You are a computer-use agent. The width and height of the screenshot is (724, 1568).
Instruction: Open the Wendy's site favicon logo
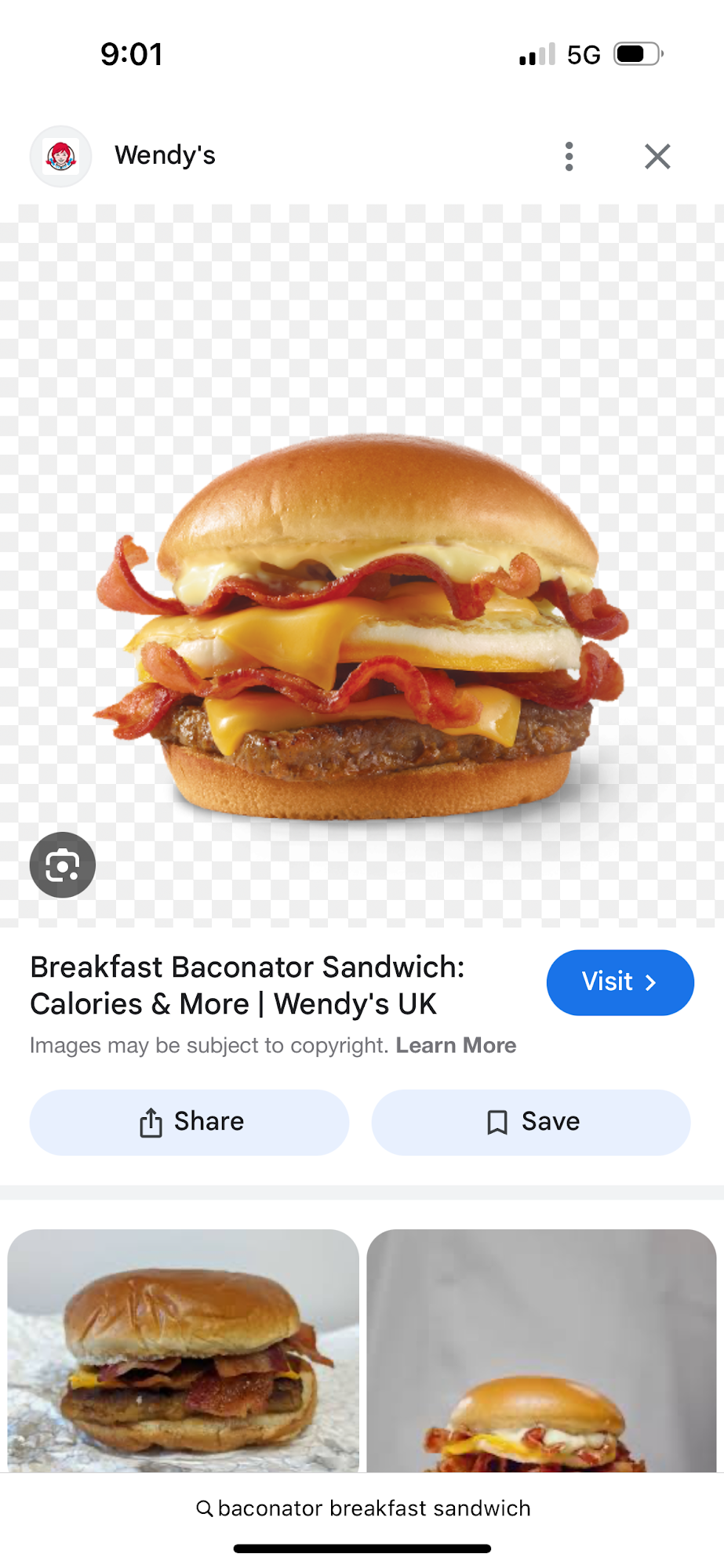coord(60,156)
